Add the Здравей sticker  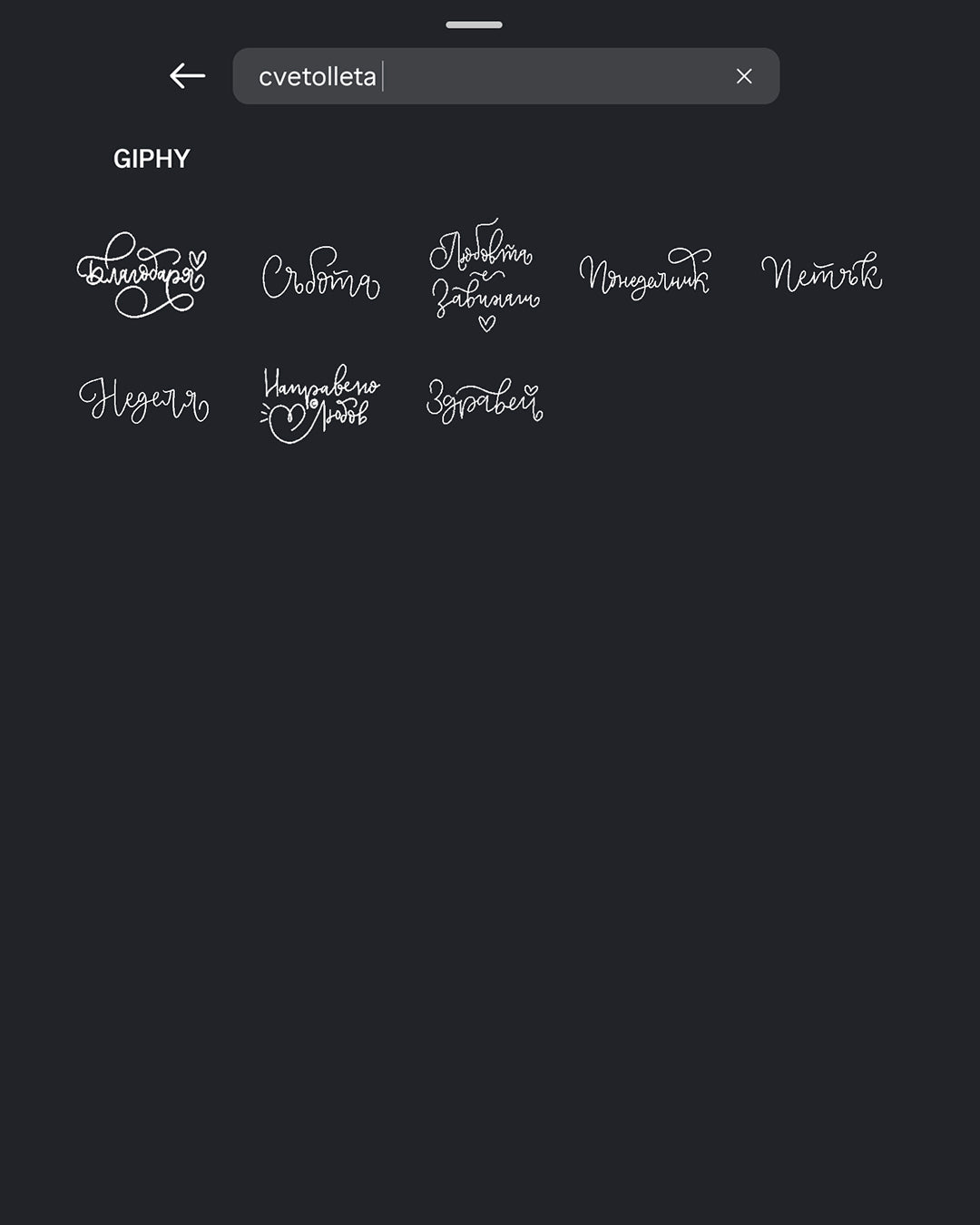pos(485,401)
